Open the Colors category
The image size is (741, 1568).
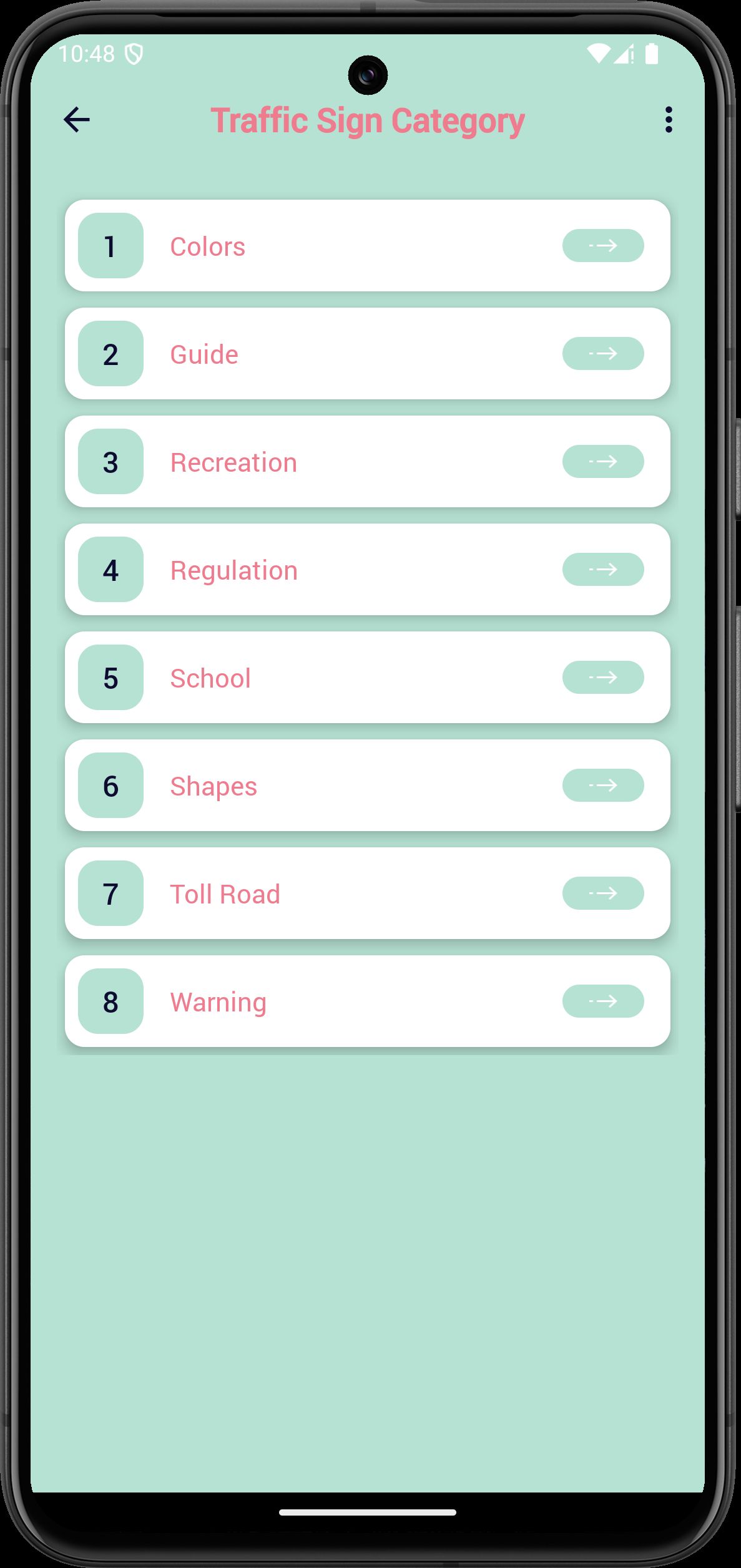click(x=367, y=246)
